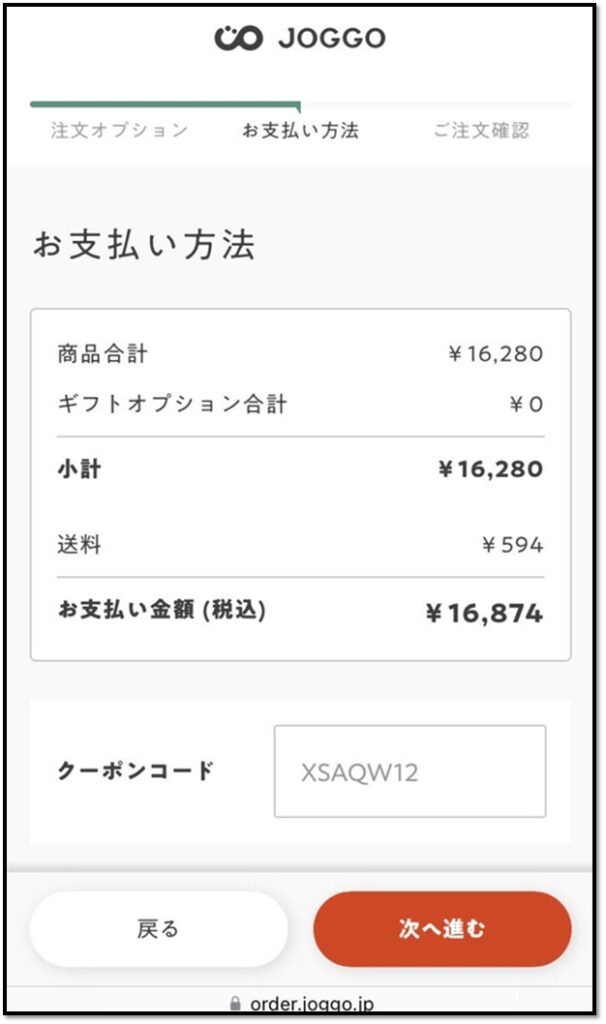Proceed with the 次へ進む button

click(x=442, y=929)
